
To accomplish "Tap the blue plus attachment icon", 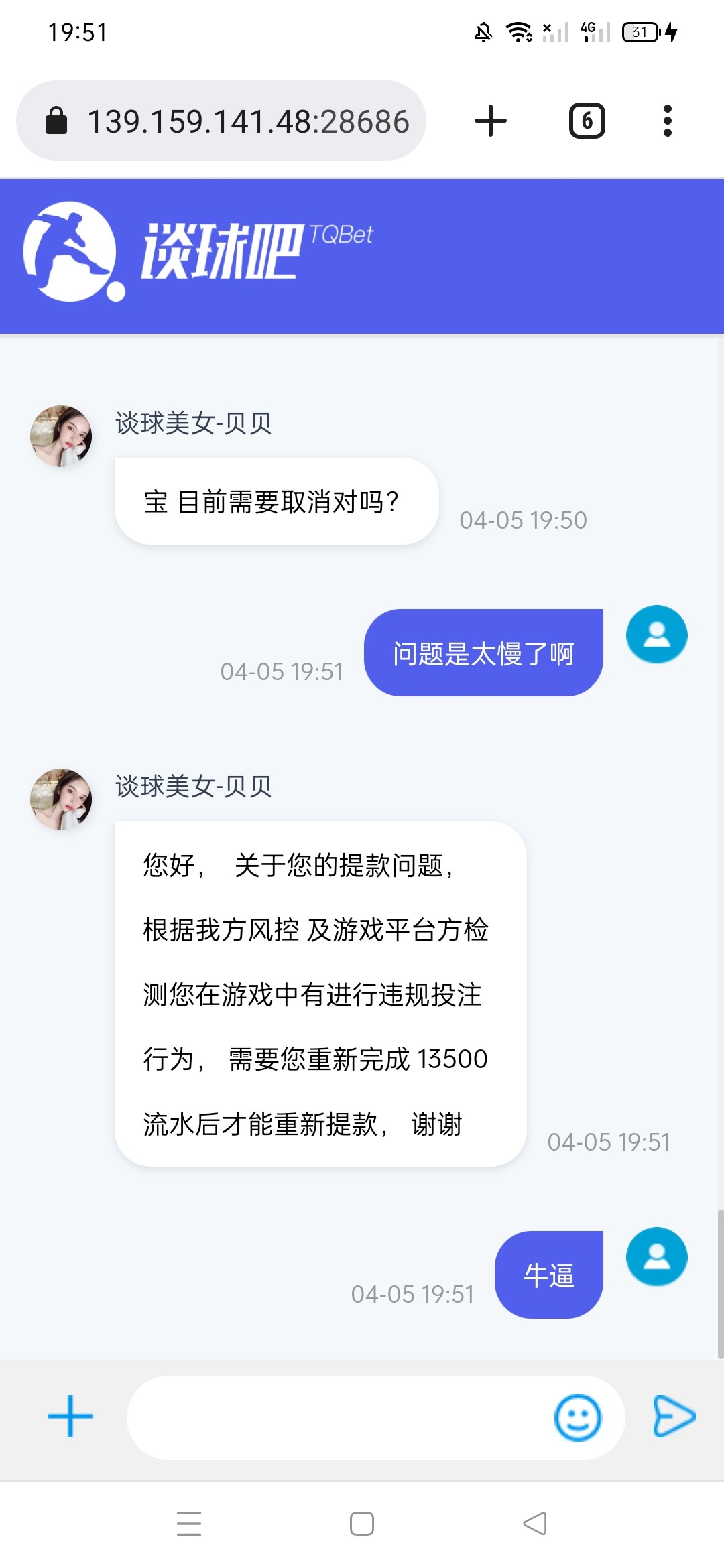I will 70,1417.
